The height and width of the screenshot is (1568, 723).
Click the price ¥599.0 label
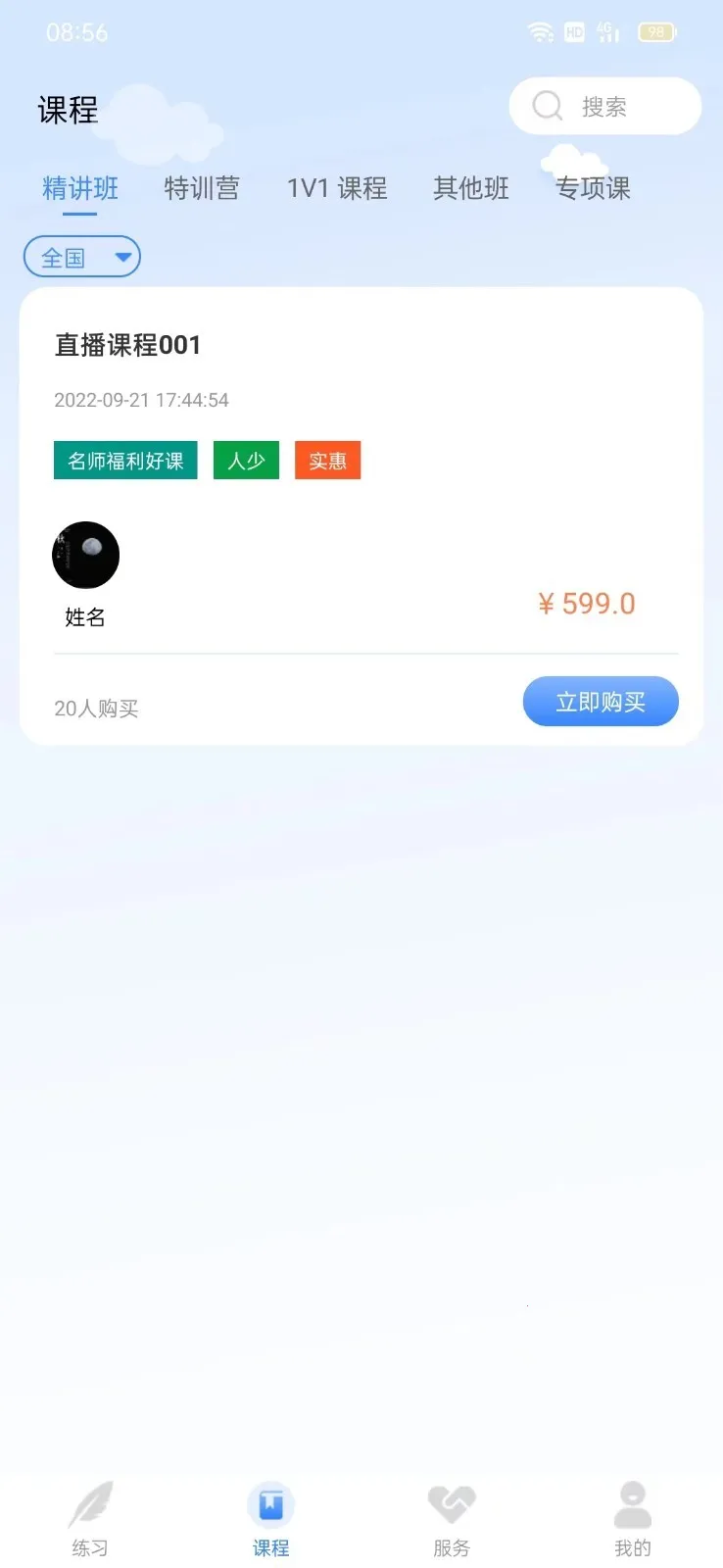585,603
